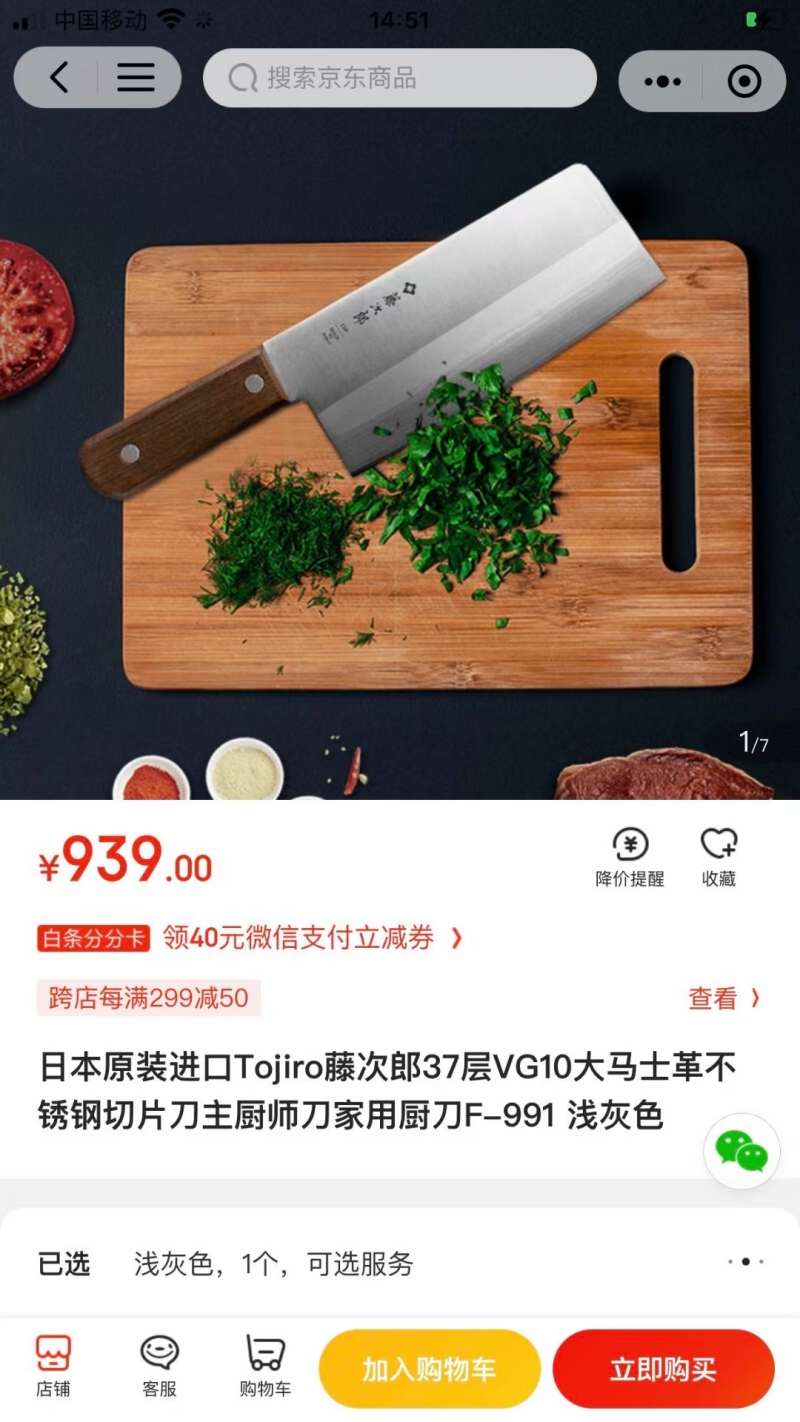Tap 立即购买 to buy now
800x1422 pixels.
point(664,1369)
